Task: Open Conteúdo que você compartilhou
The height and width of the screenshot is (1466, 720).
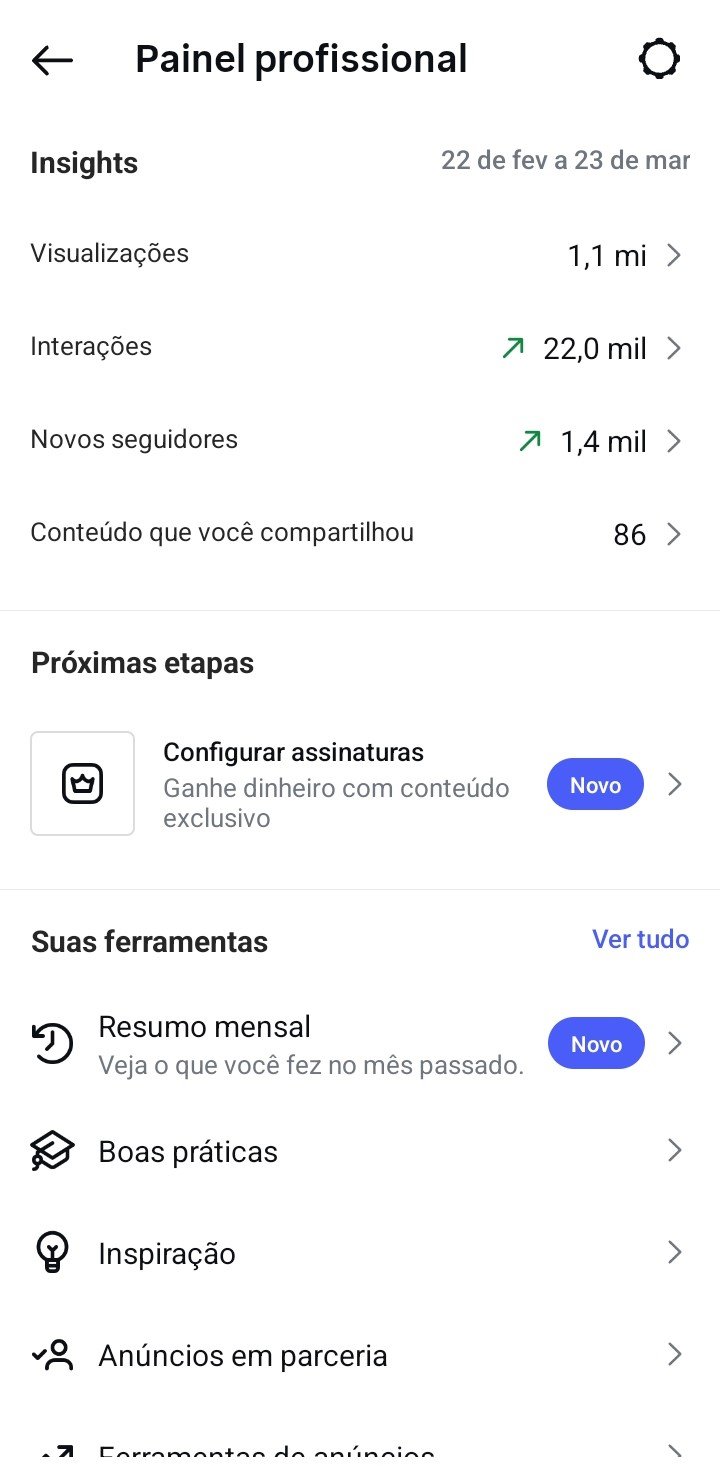Action: (360, 534)
